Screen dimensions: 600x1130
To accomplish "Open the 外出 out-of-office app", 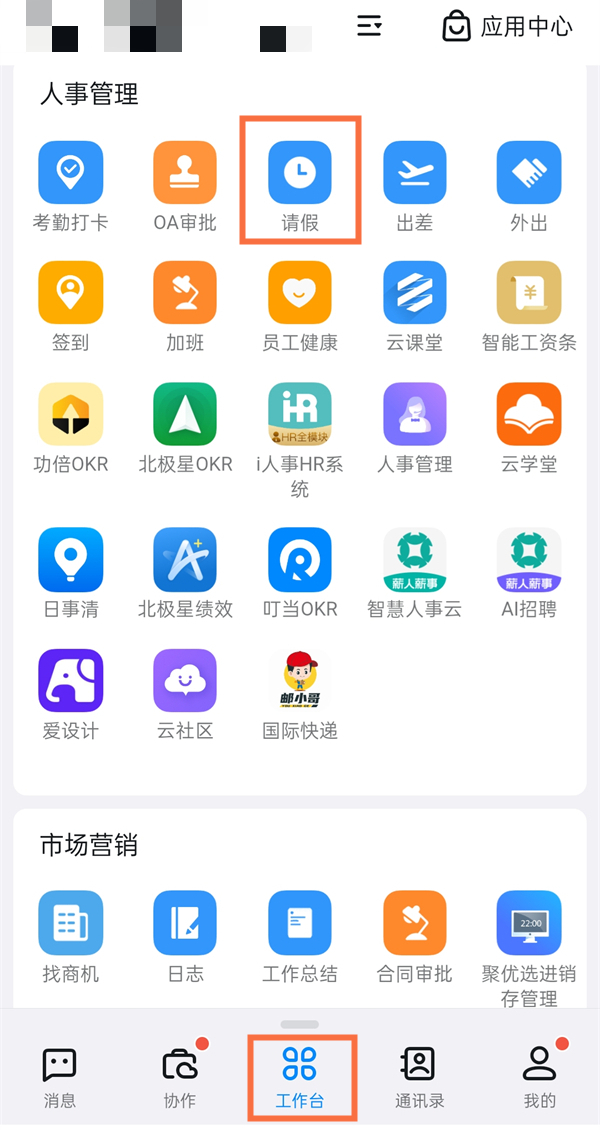I will pyautogui.click(x=529, y=173).
